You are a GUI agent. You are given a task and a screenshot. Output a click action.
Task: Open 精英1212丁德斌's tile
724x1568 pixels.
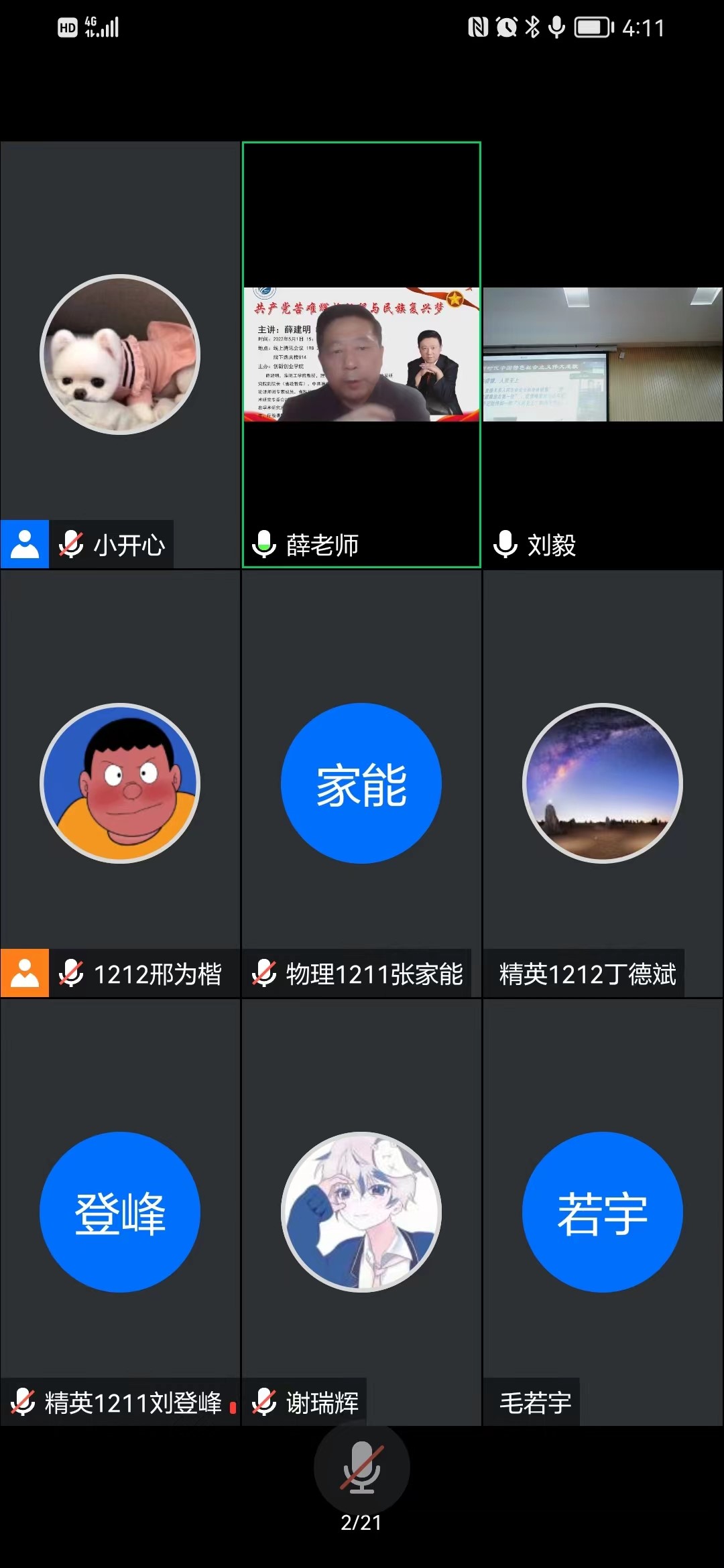tap(603, 783)
